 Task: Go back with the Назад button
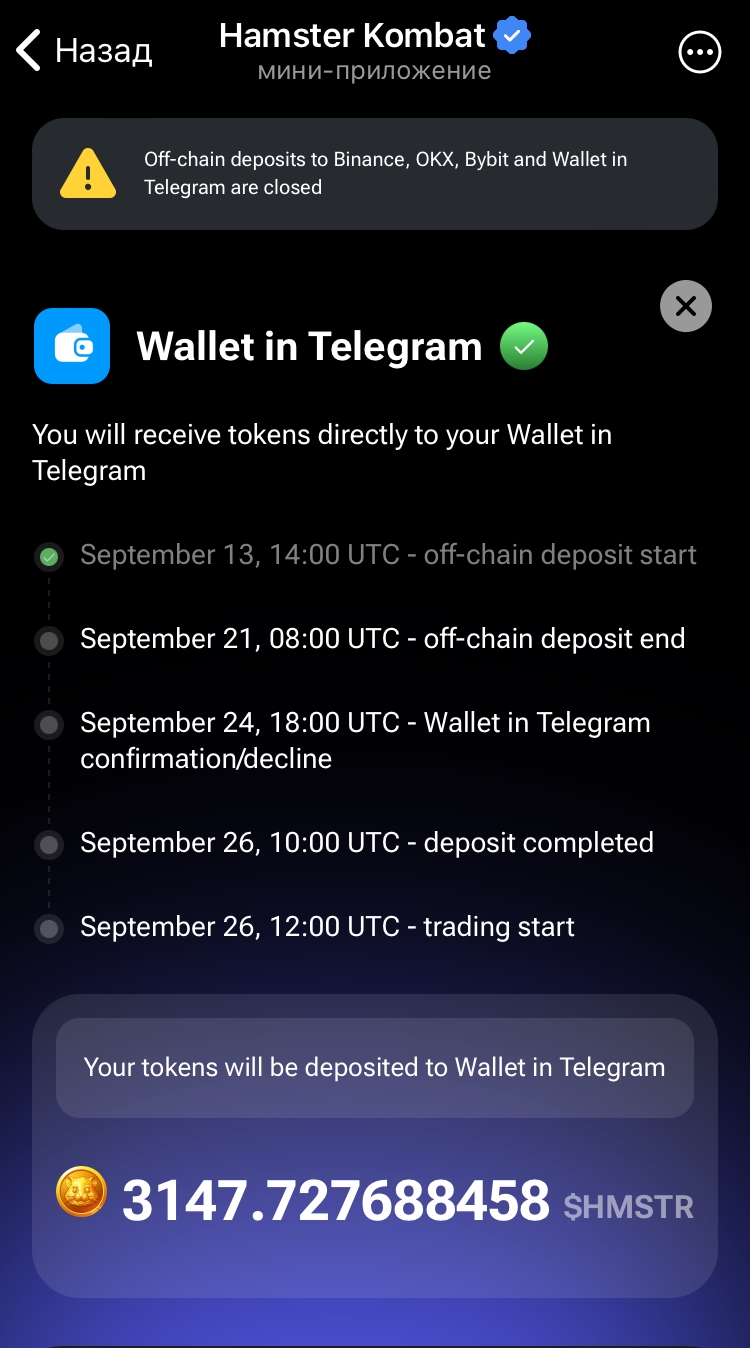tap(84, 50)
